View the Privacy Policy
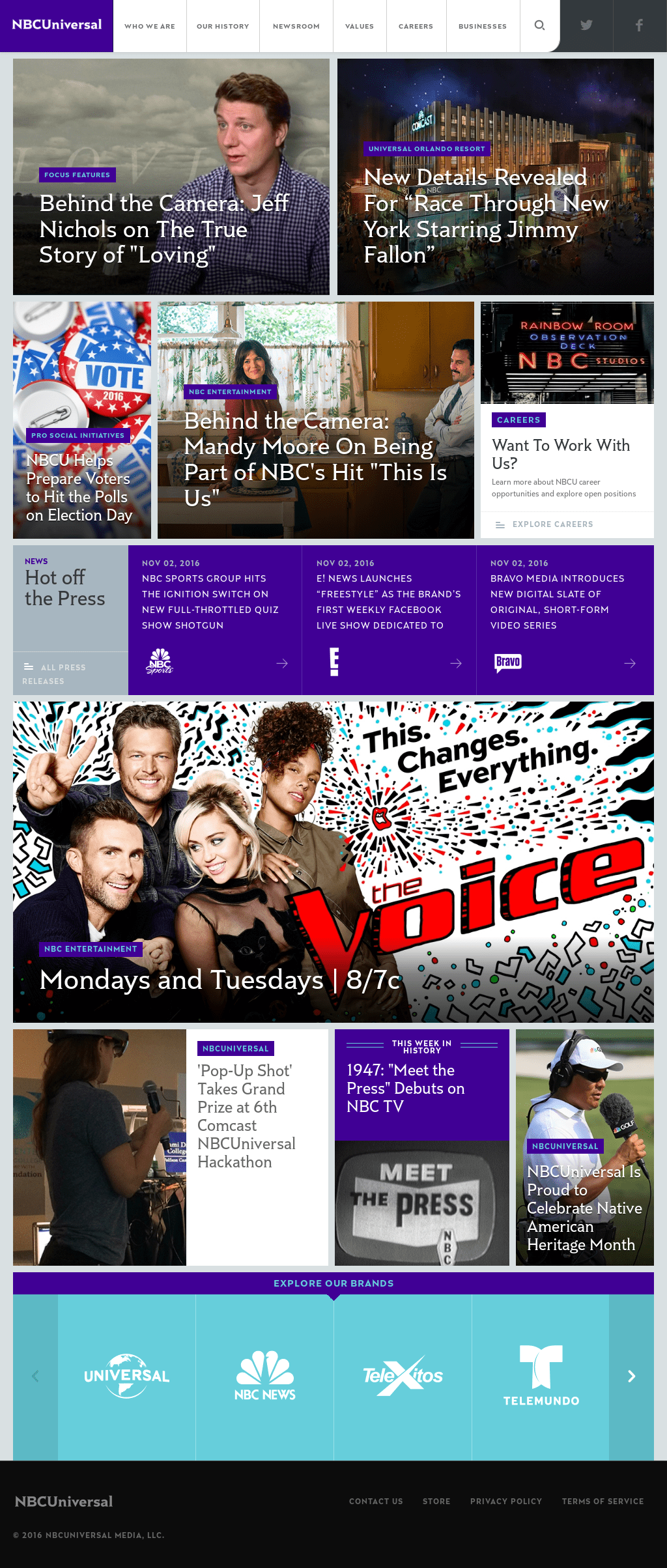Image resolution: width=667 pixels, height=1568 pixels. [x=506, y=1501]
